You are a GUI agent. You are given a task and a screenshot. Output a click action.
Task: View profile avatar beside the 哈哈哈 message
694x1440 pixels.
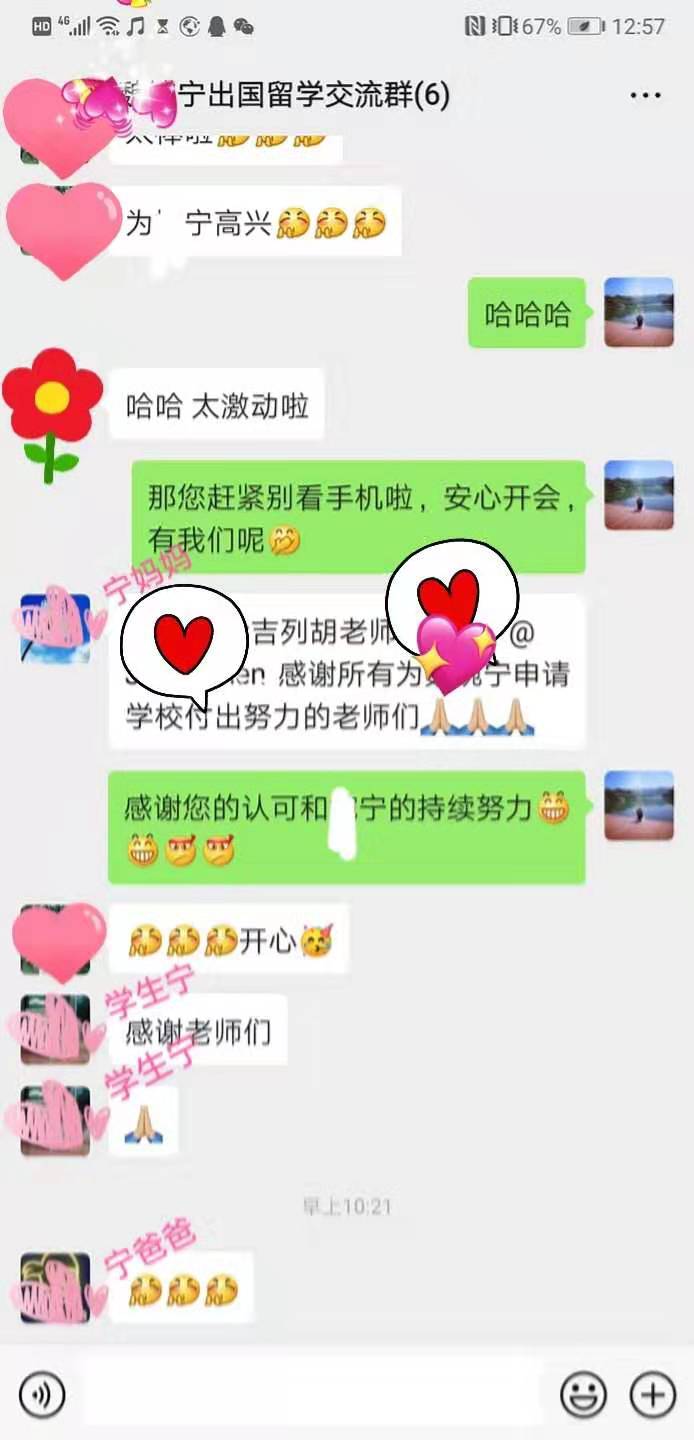pyautogui.click(x=639, y=312)
